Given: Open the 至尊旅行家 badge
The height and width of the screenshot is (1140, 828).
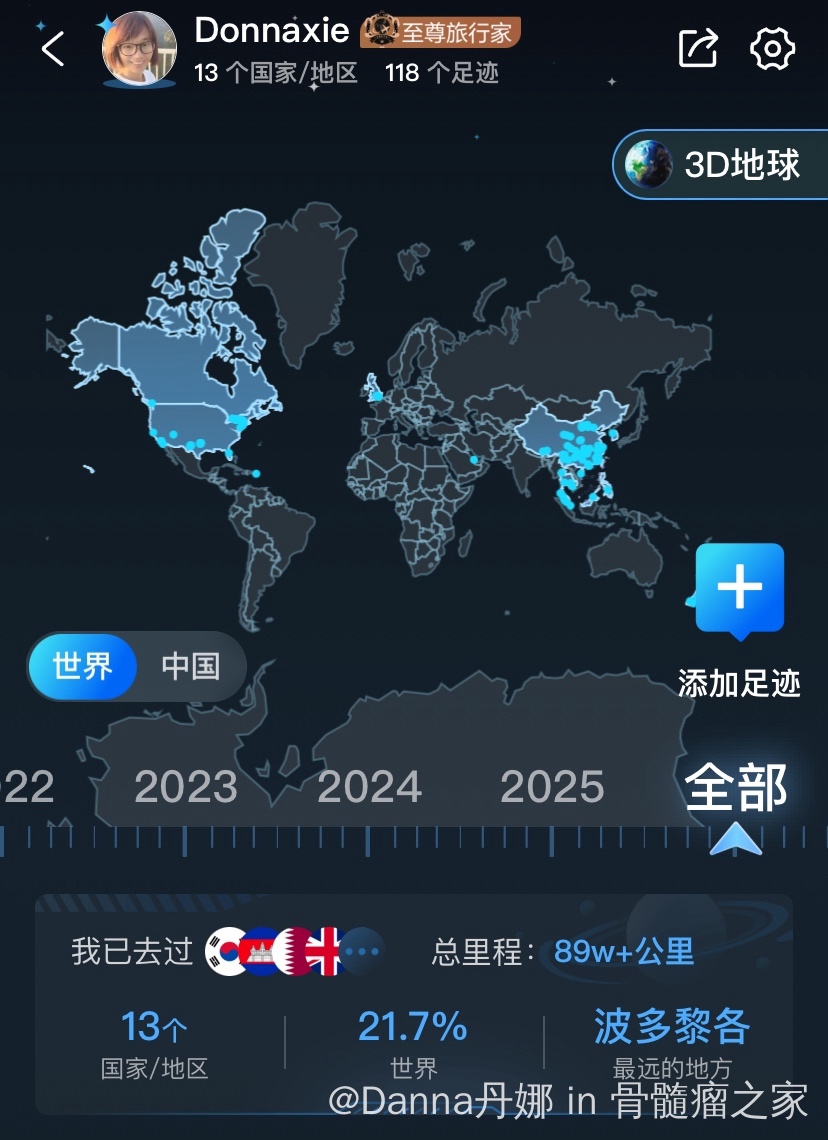Looking at the screenshot, I should 441,32.
